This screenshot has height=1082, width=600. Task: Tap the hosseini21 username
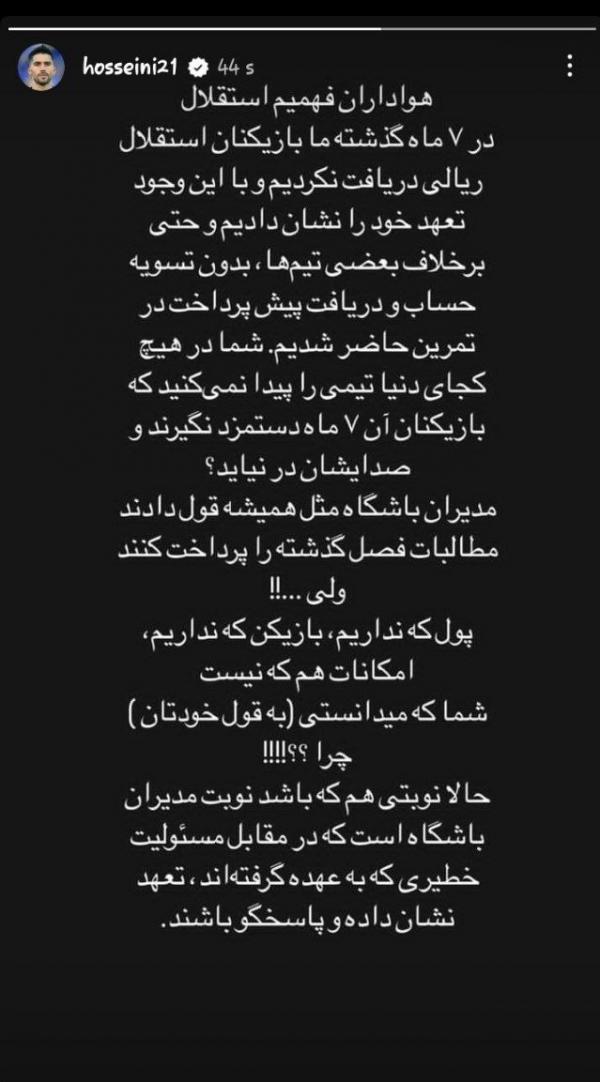pyautogui.click(x=125, y=67)
